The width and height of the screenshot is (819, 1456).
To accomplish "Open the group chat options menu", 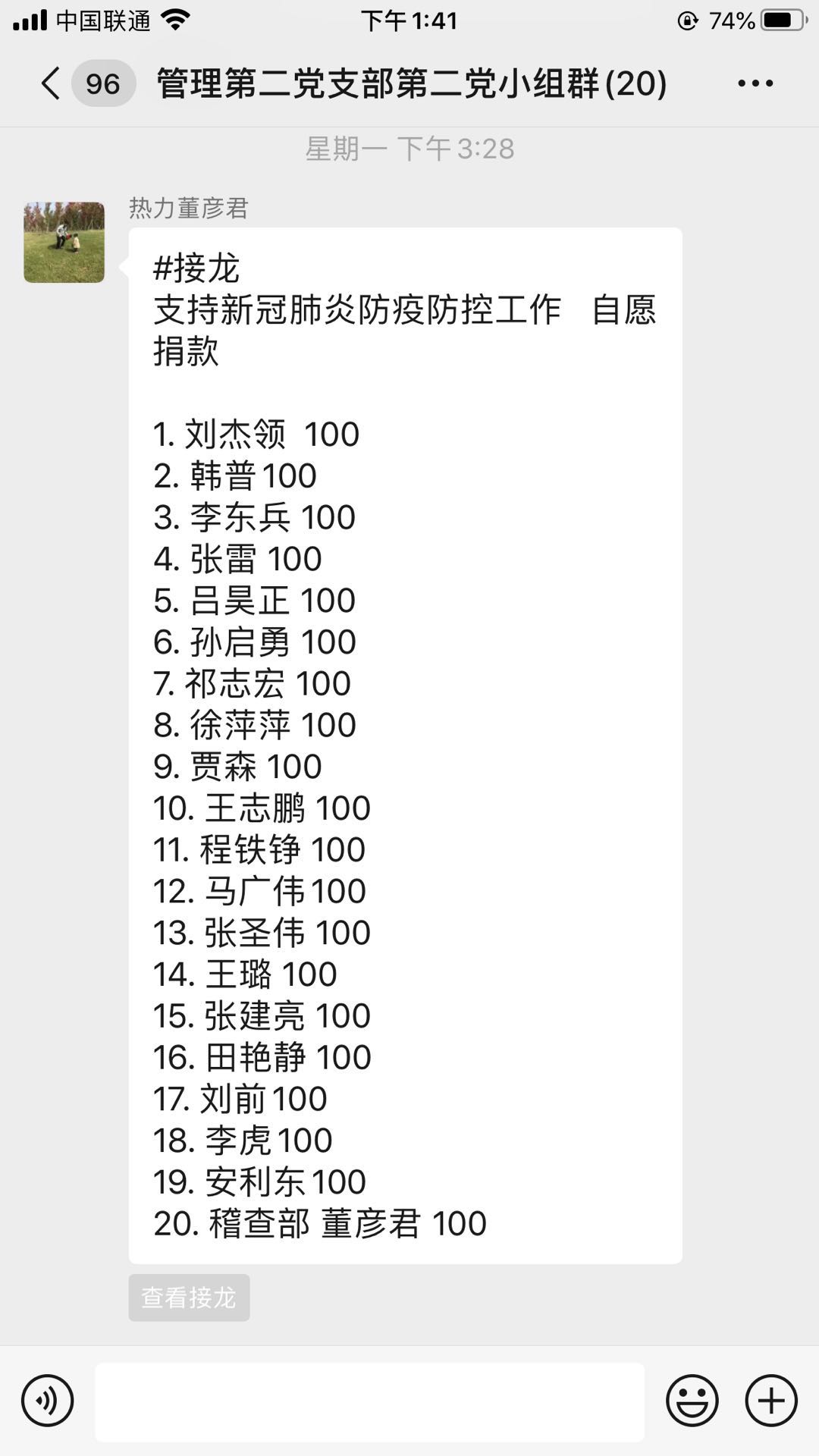I will (x=755, y=83).
